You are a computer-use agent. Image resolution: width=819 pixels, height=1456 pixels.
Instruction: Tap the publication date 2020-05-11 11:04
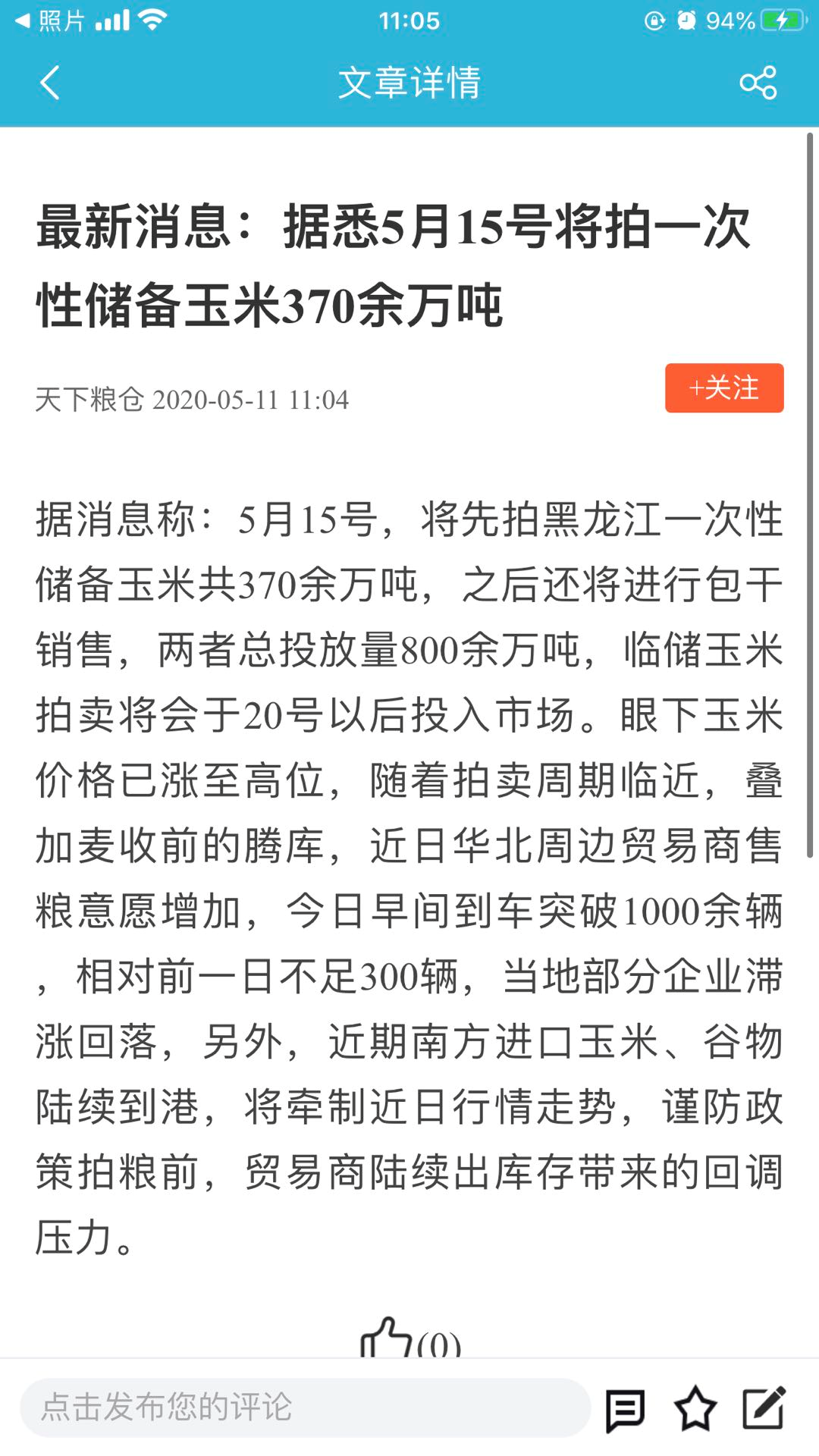pos(250,400)
